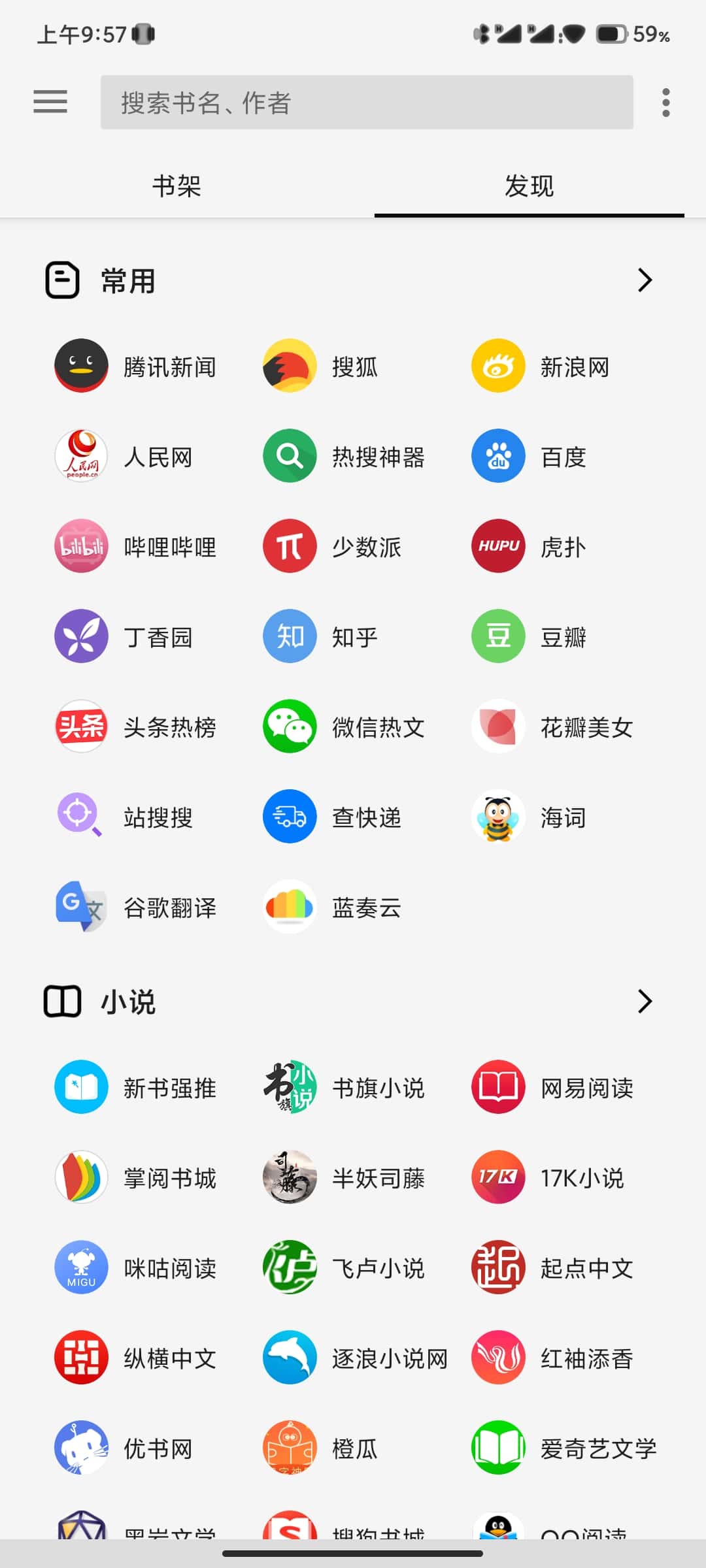Open 哔哩哔哩 entry
706x1568 pixels.
pyautogui.click(x=135, y=547)
